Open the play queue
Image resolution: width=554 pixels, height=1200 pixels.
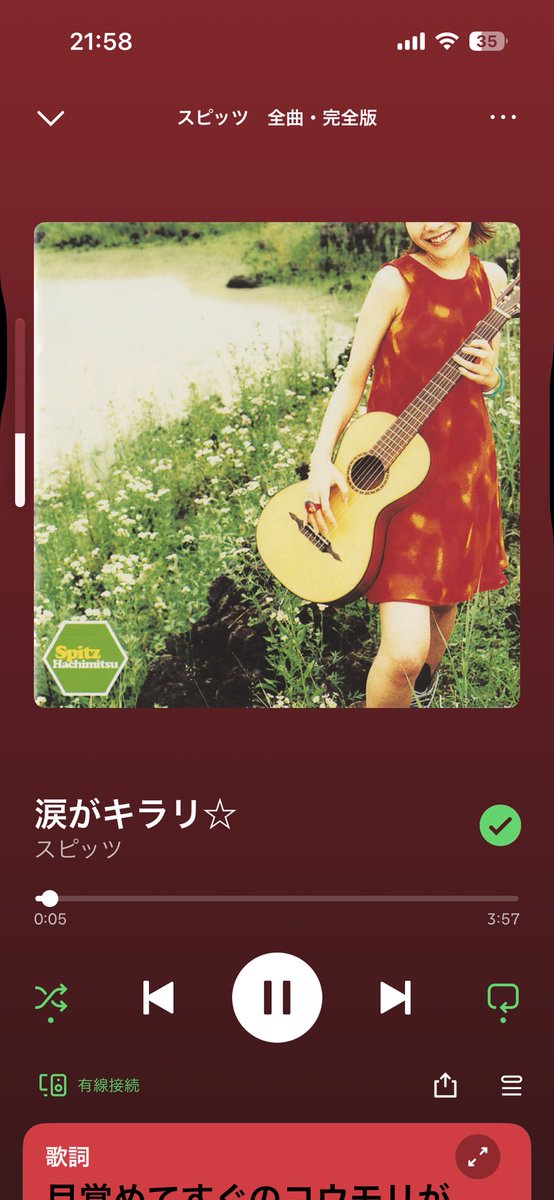click(x=511, y=1085)
